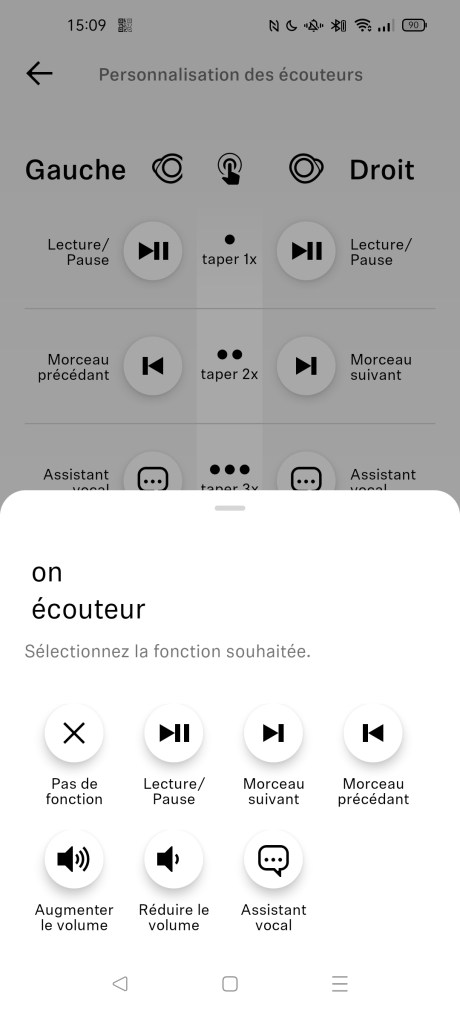Go back with the top arrow
The height and width of the screenshot is (1012, 460).
39,74
